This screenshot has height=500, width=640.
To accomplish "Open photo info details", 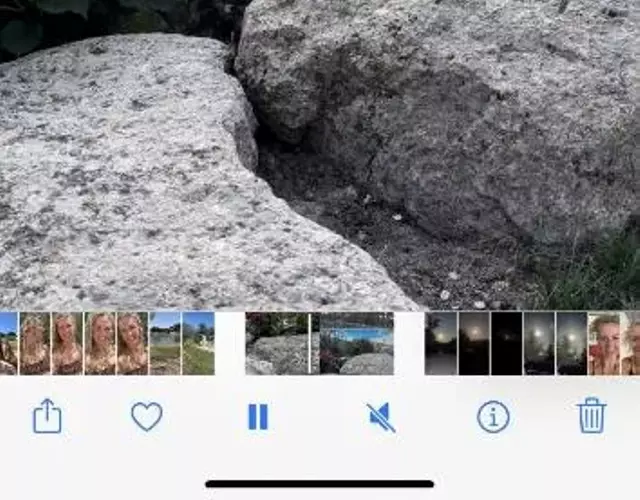I will (x=493, y=416).
